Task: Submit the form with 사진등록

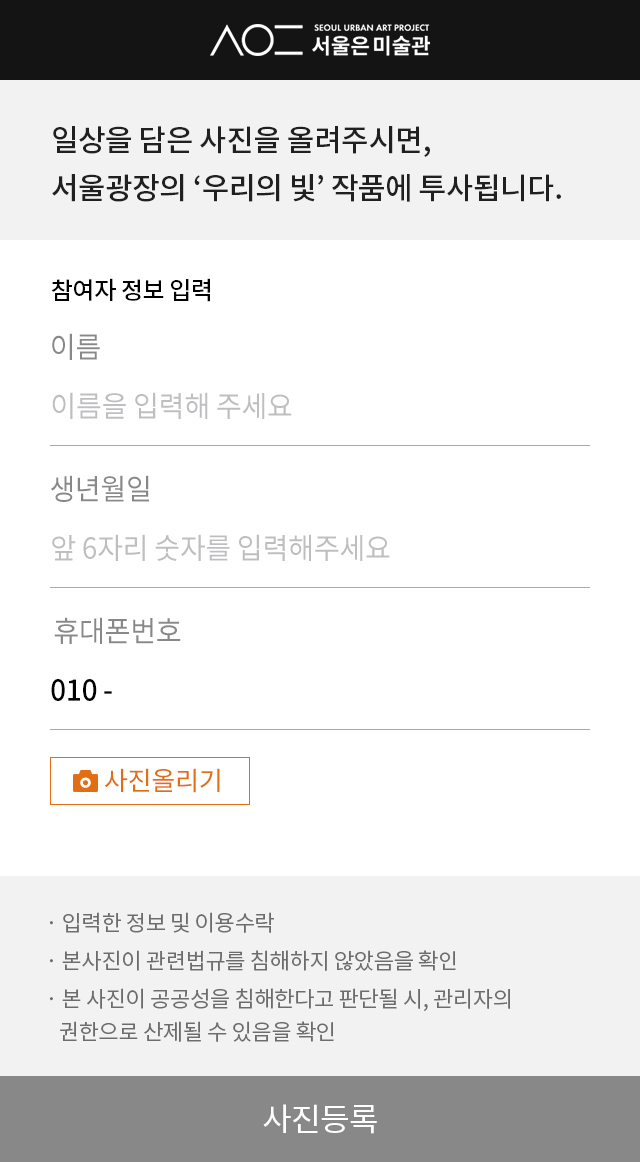Action: pyautogui.click(x=320, y=1118)
